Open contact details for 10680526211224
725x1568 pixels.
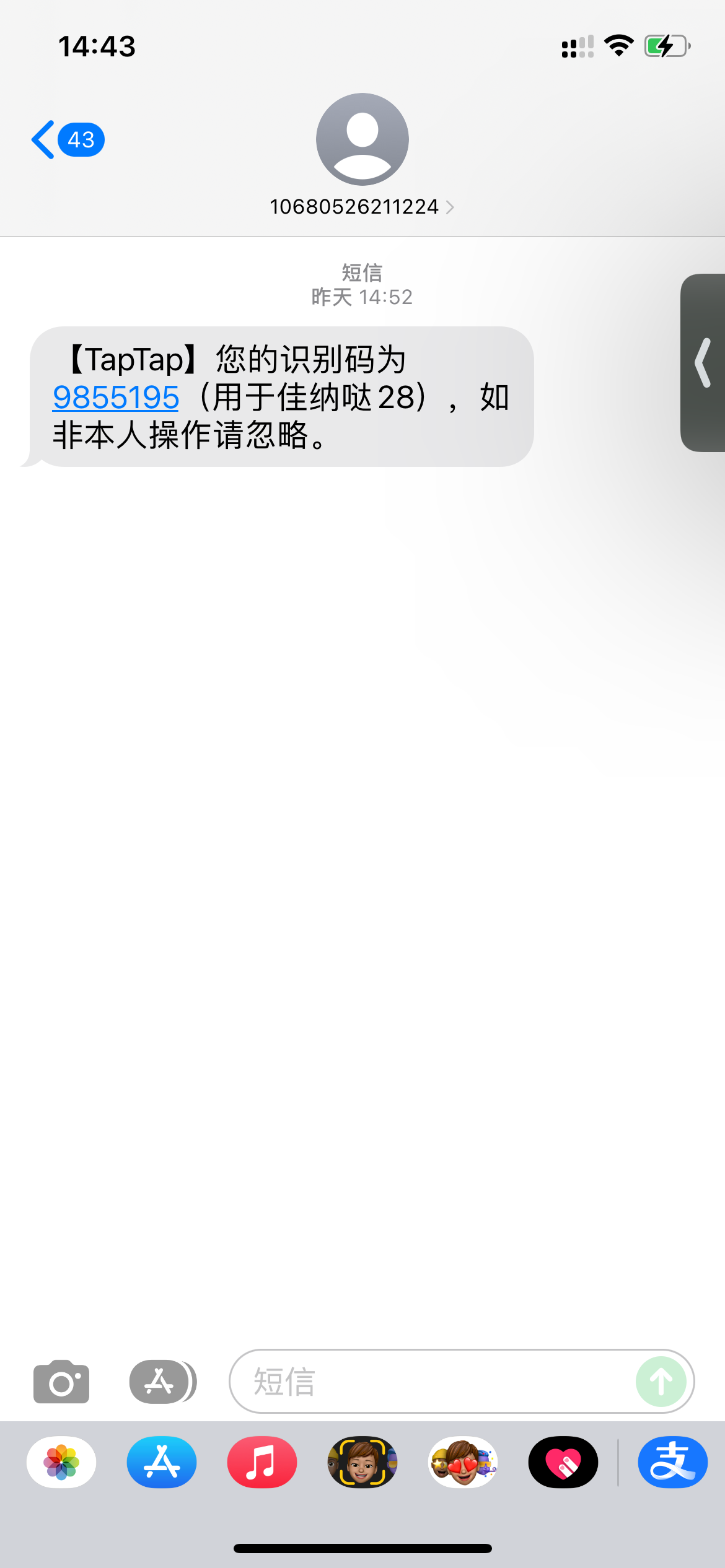click(x=362, y=206)
